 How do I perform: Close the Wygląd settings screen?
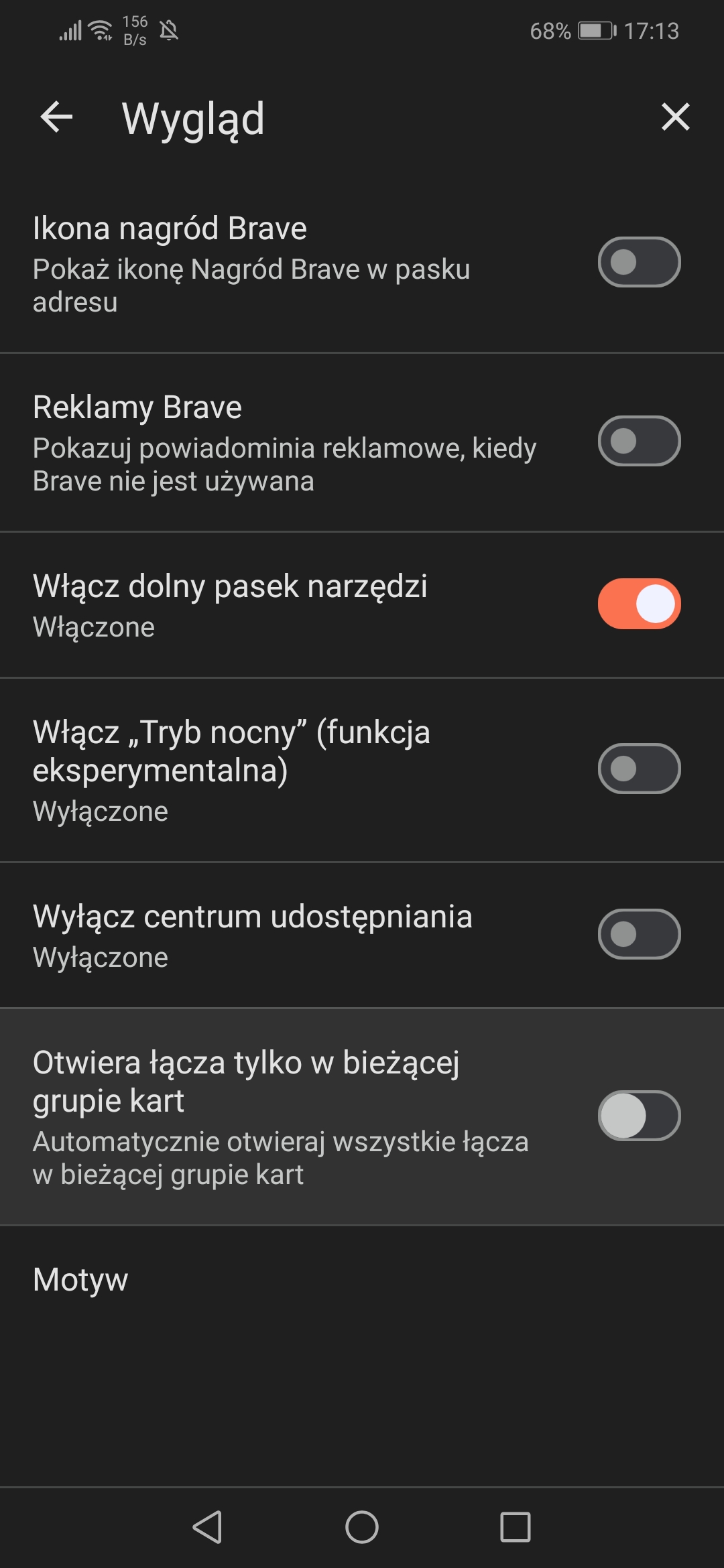tap(675, 117)
